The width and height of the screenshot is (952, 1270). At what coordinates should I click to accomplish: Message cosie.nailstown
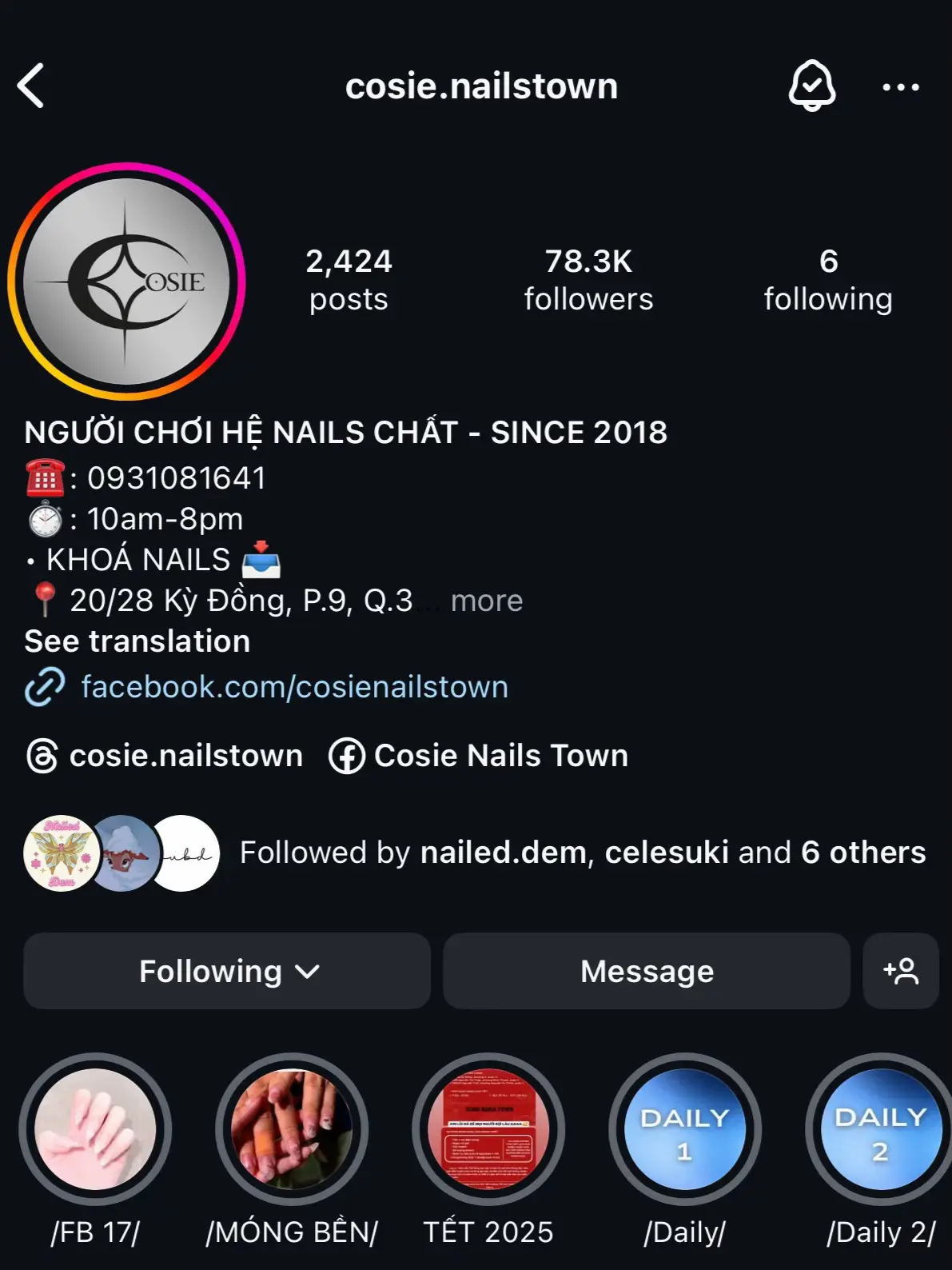(646, 971)
